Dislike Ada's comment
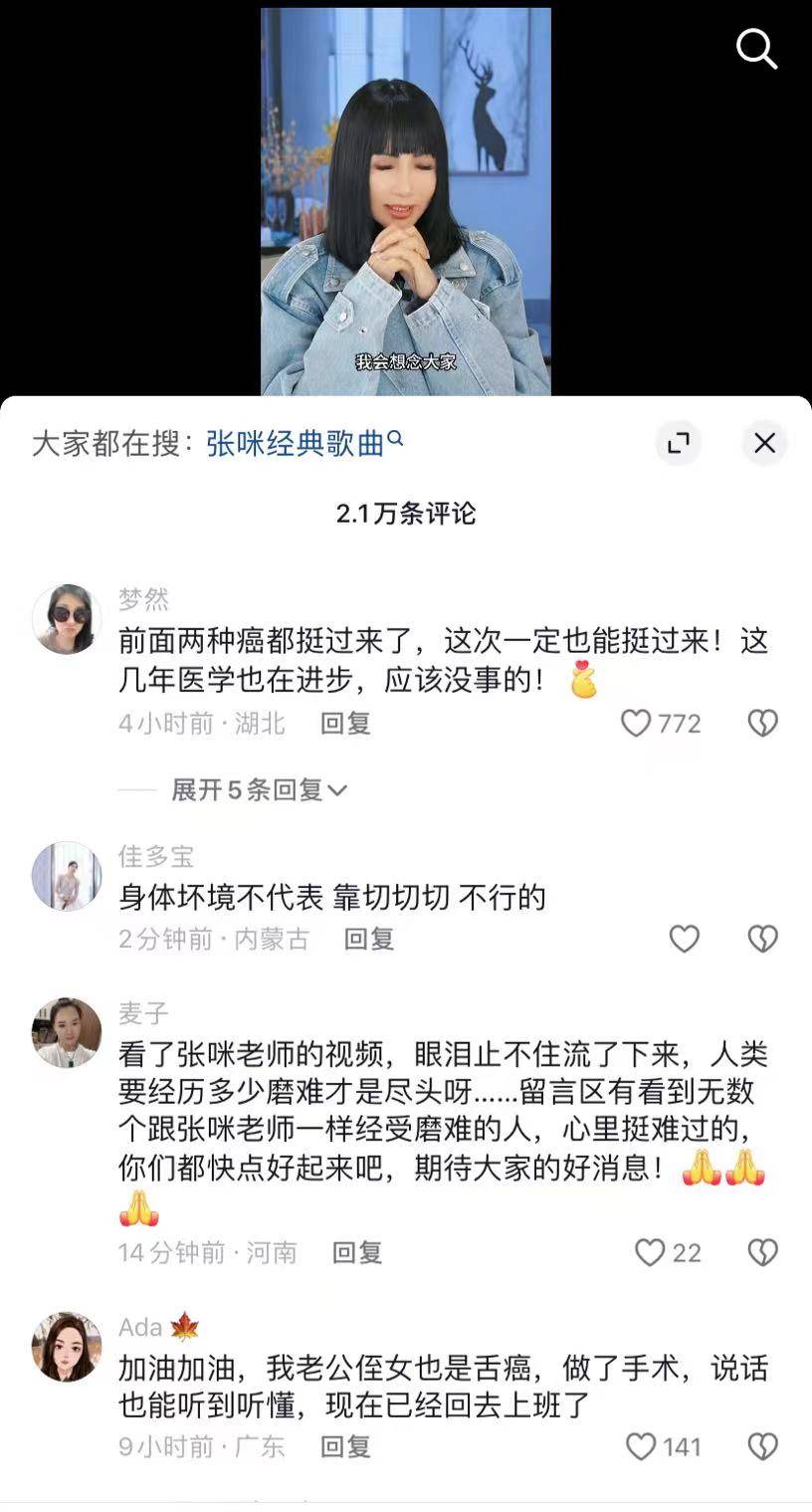 762,1446
